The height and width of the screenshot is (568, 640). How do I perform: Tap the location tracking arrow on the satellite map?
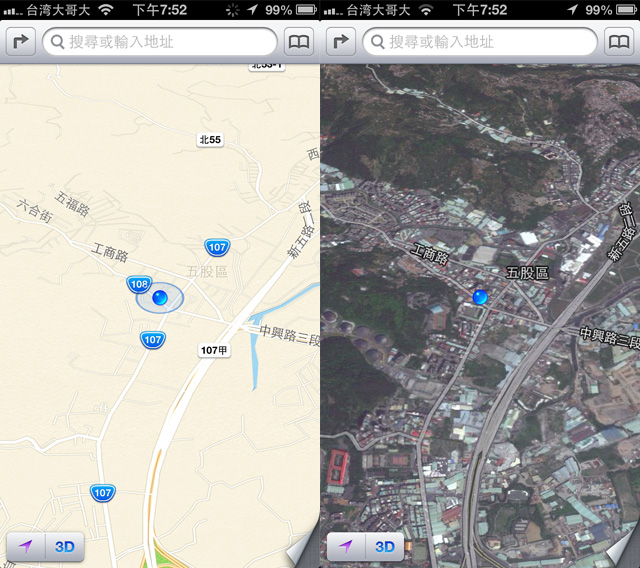(x=346, y=547)
